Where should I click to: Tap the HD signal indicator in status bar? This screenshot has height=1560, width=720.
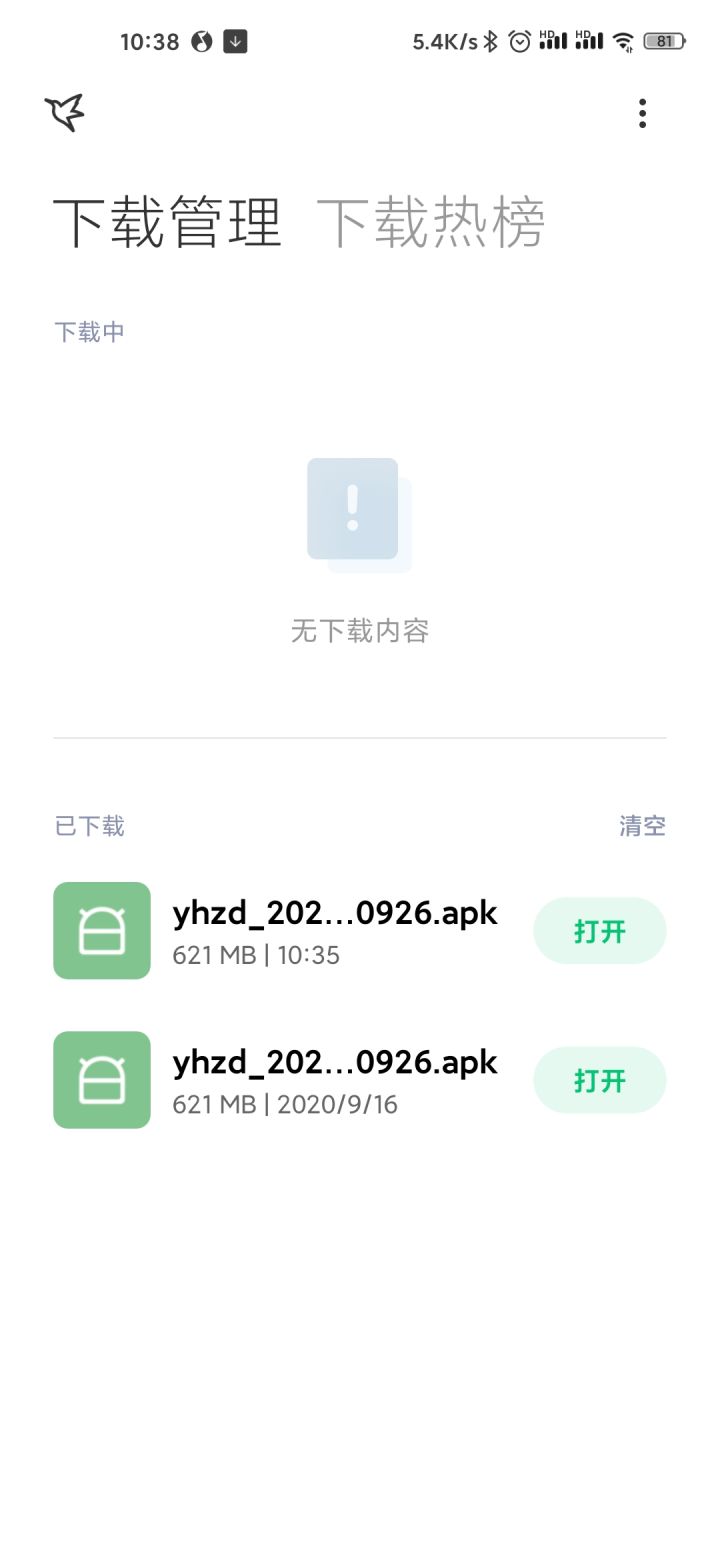click(553, 40)
